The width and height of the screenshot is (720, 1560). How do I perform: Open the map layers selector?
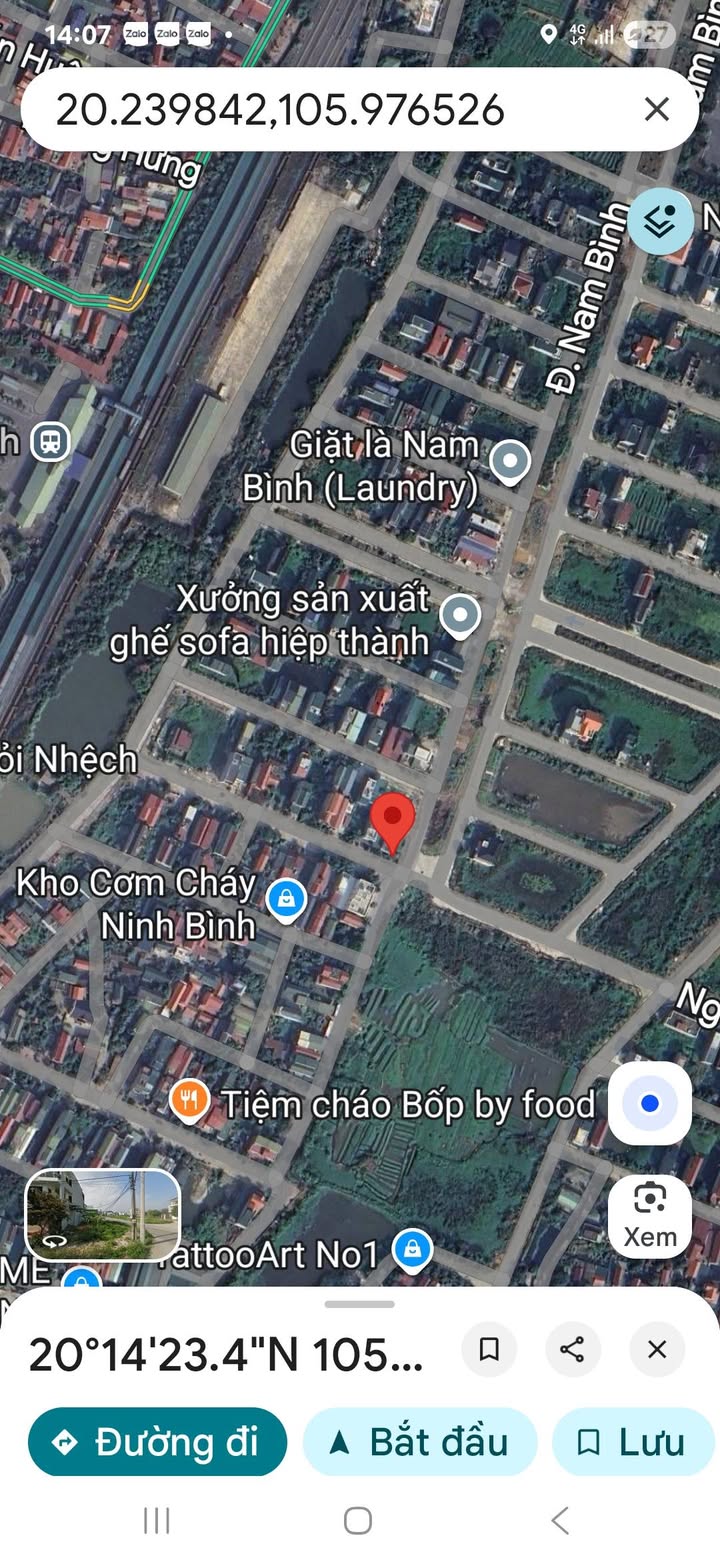[660, 221]
